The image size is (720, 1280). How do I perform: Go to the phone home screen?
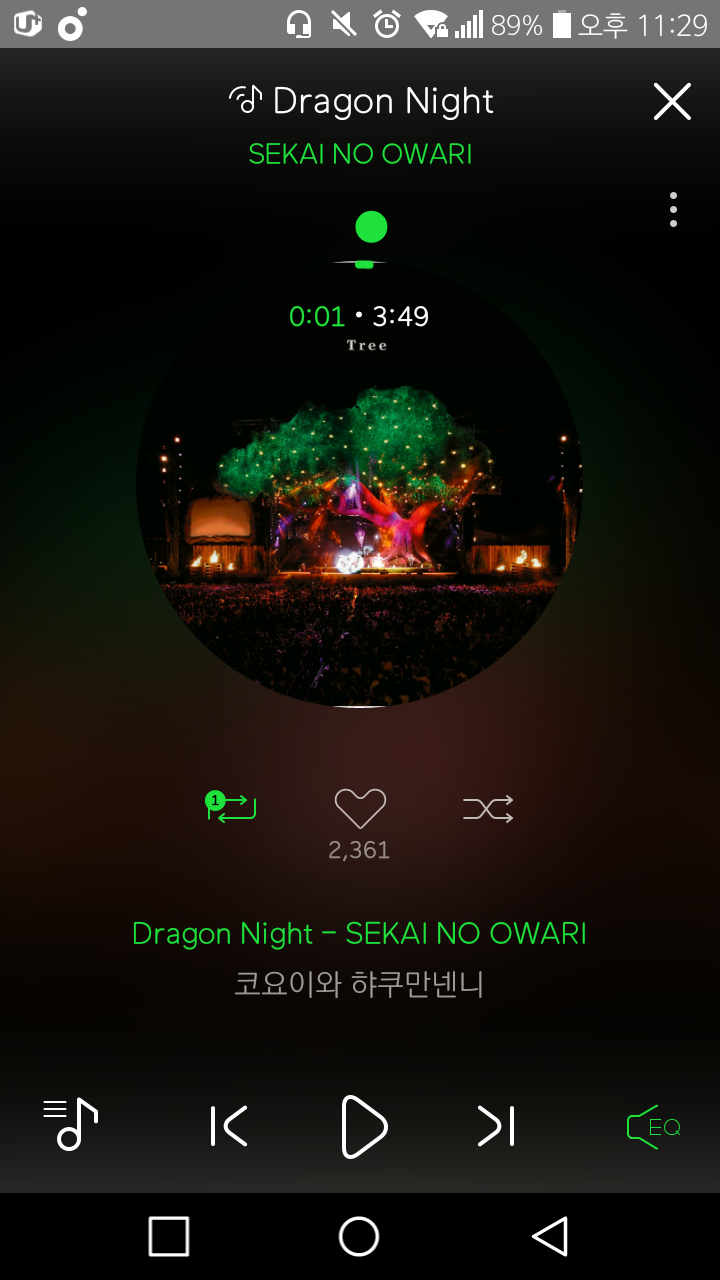point(359,1236)
